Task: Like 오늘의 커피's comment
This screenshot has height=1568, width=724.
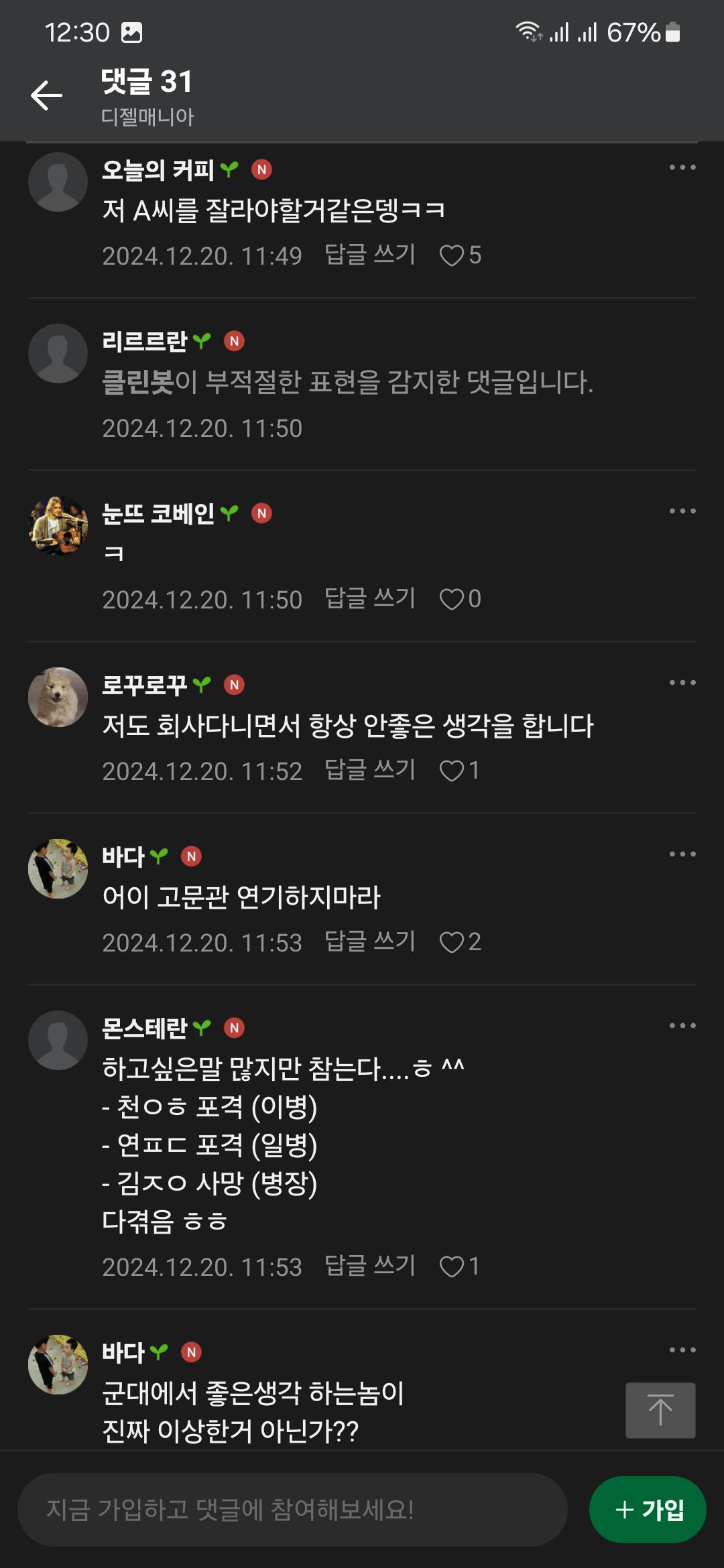Action: click(x=452, y=255)
